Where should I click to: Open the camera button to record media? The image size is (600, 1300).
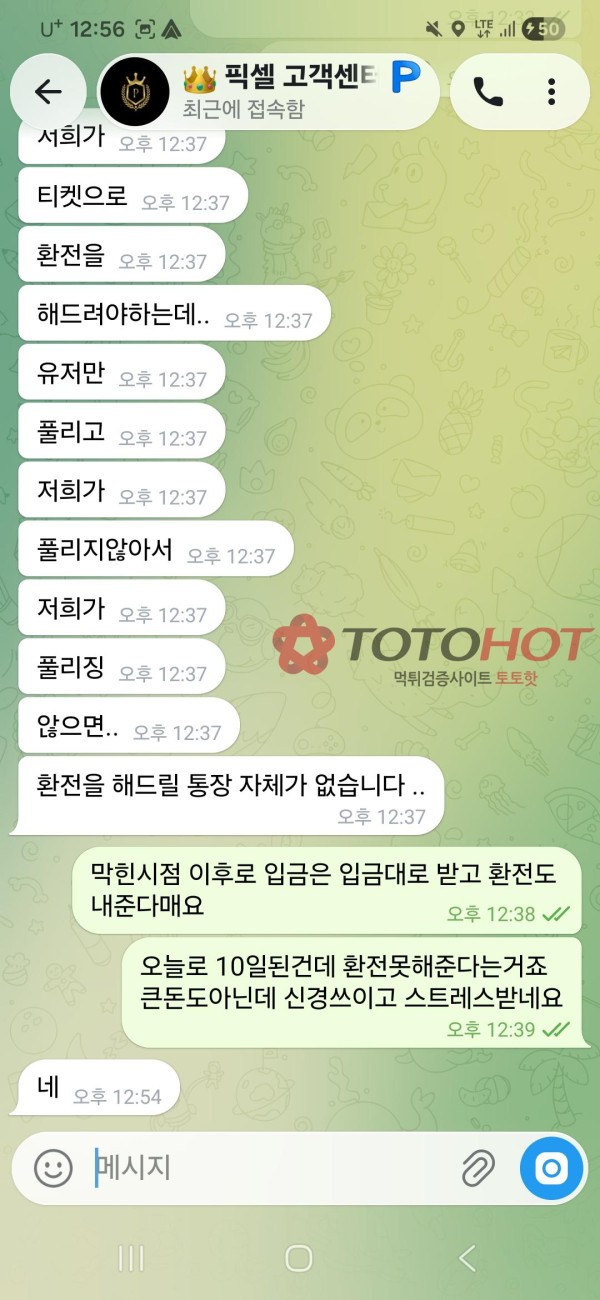pyautogui.click(x=552, y=1168)
